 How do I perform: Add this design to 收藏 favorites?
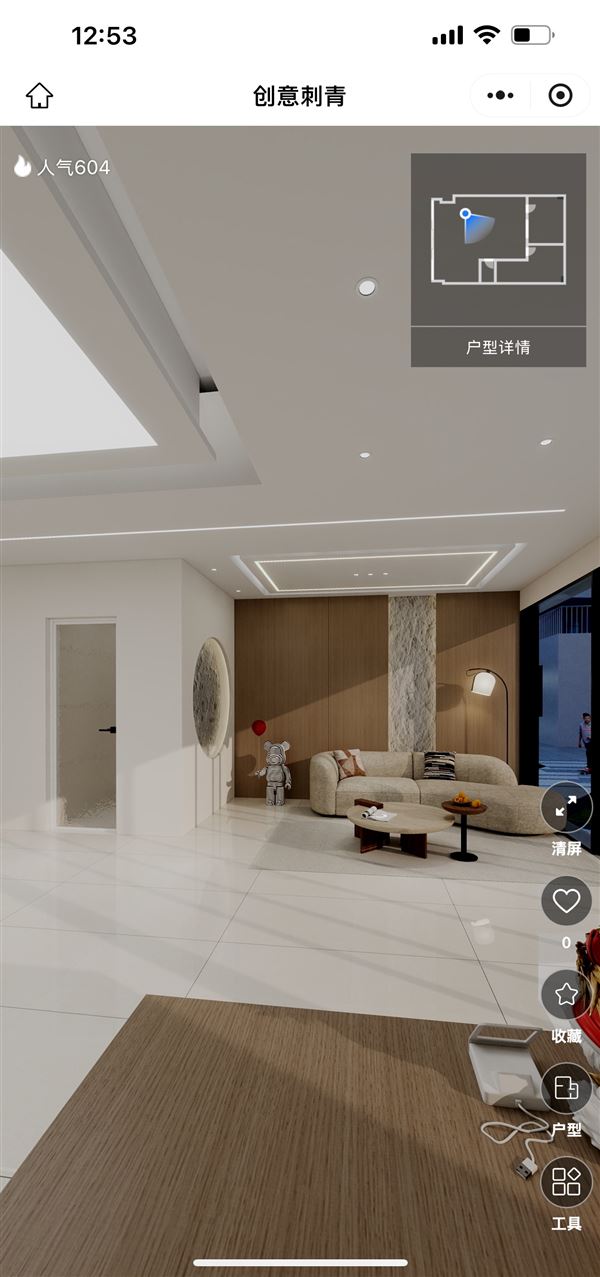566,995
